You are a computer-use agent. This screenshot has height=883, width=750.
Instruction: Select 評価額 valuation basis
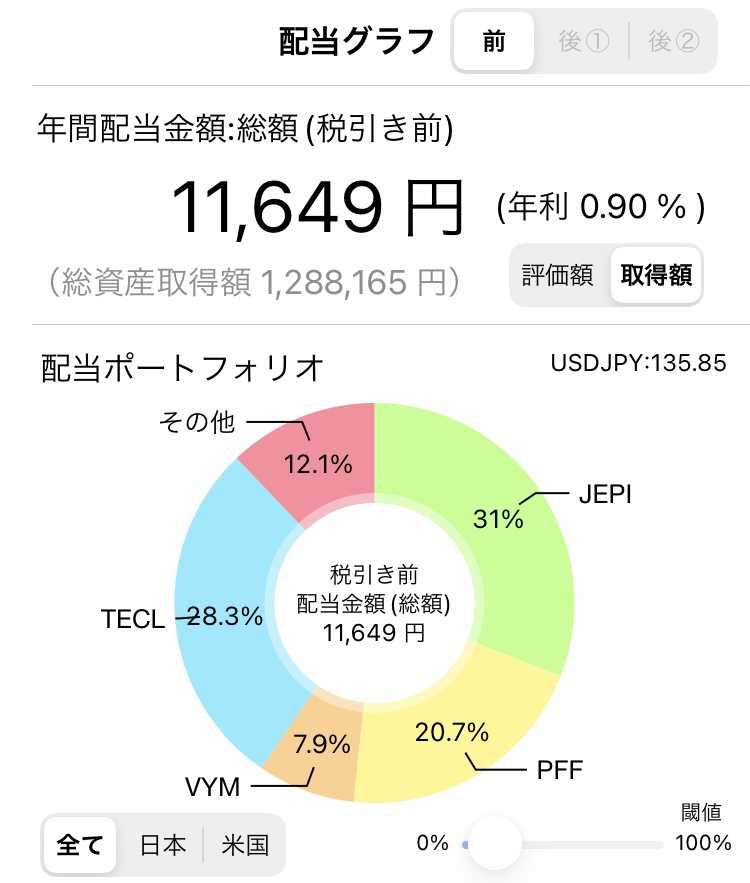click(557, 275)
